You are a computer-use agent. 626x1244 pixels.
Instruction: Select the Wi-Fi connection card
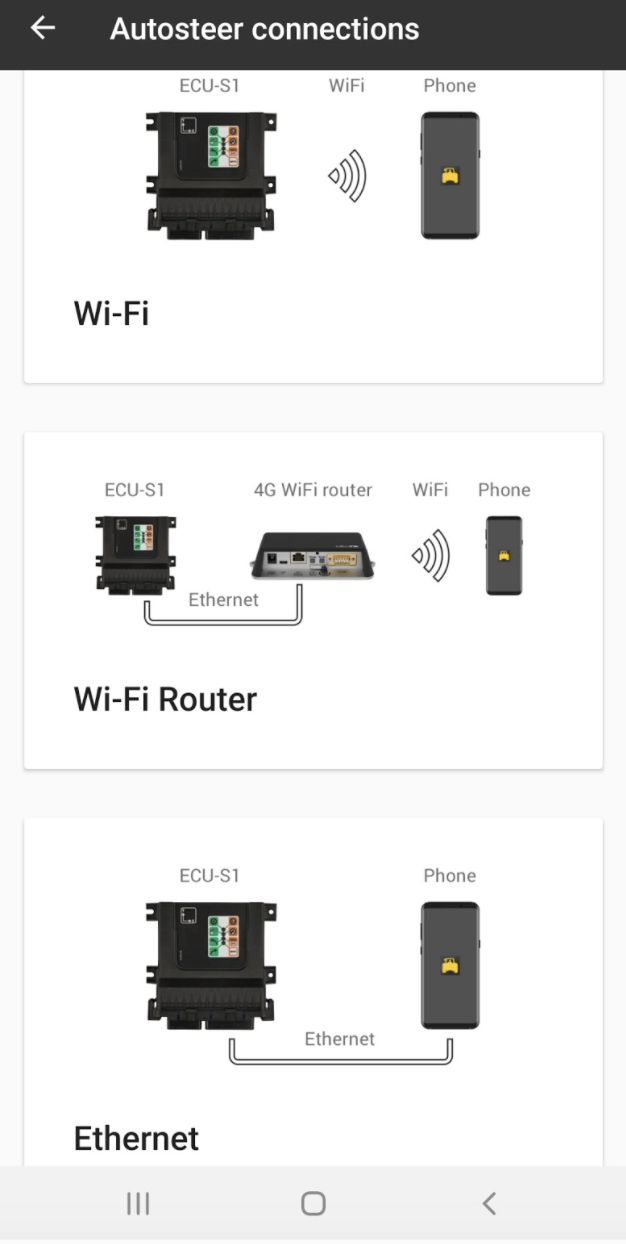point(313,226)
